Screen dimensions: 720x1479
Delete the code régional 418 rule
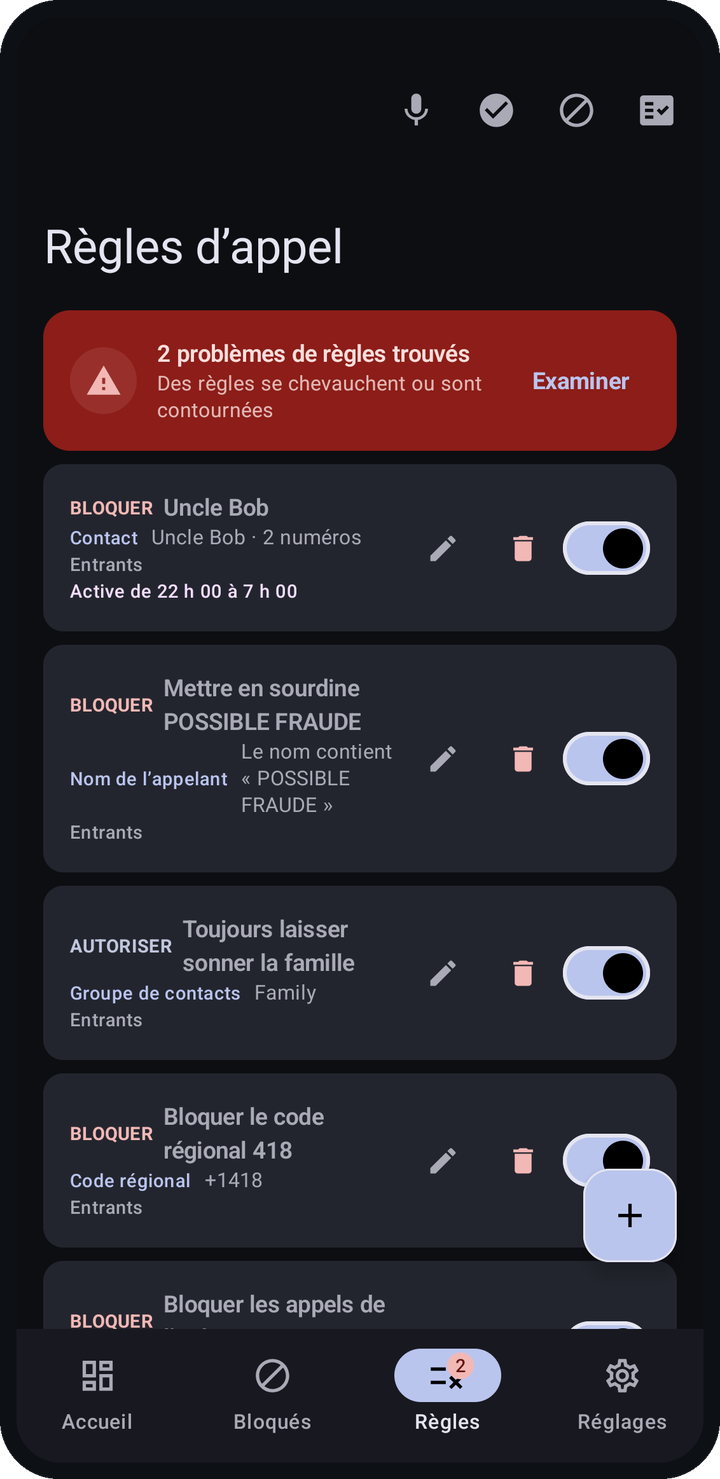(523, 1161)
